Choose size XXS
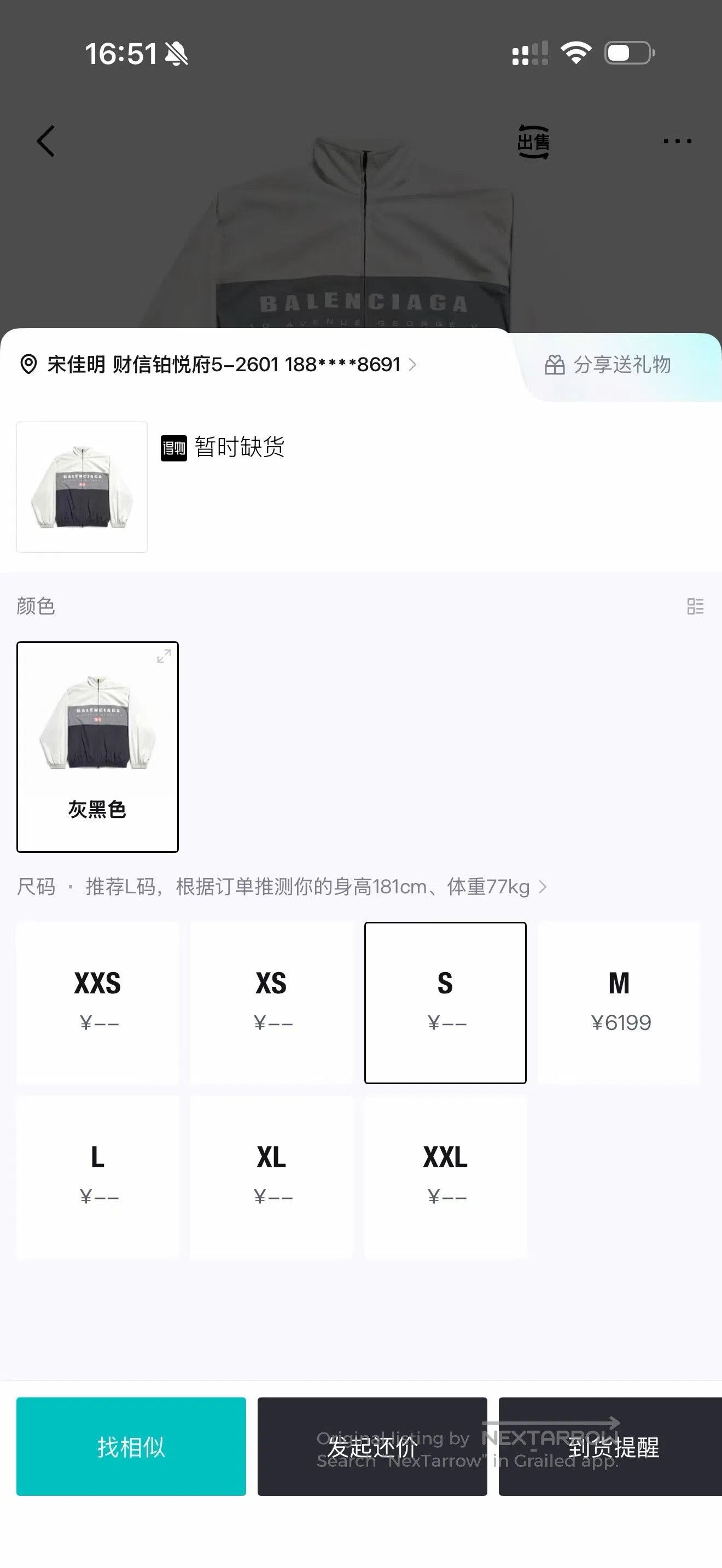The width and height of the screenshot is (722, 1568). click(x=97, y=1003)
